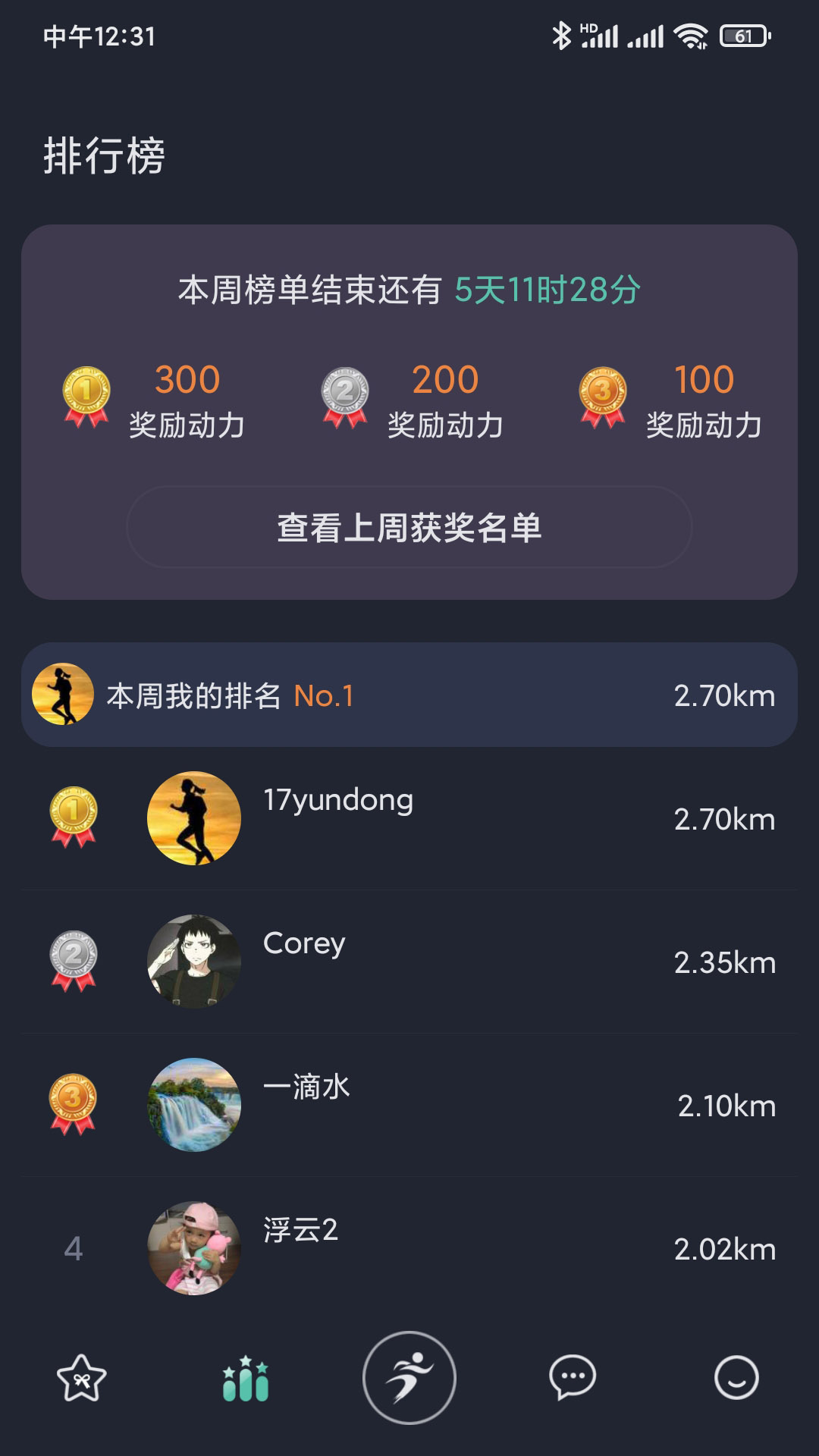Go to the messages chat tab
Viewport: 819px width, 1456px height.
point(573,1378)
